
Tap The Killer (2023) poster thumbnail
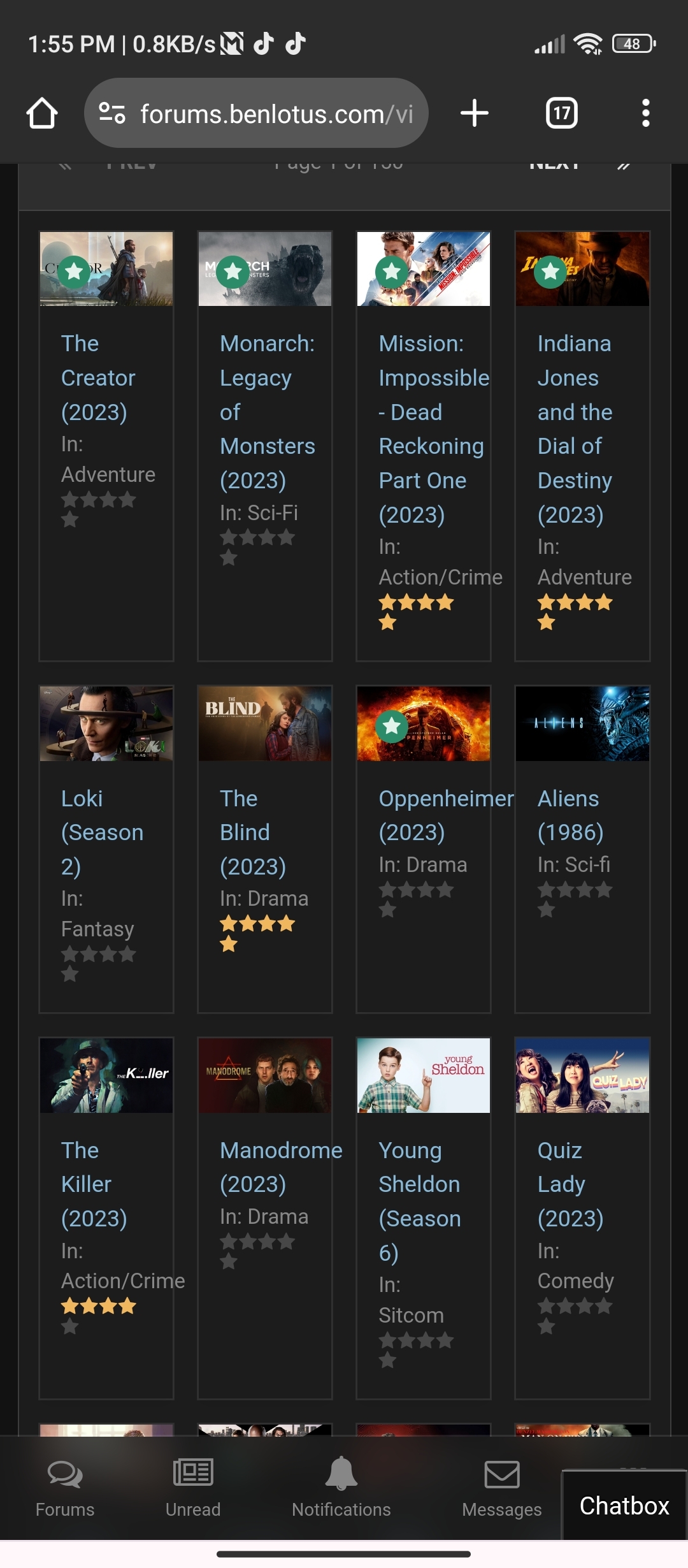coord(106,1075)
